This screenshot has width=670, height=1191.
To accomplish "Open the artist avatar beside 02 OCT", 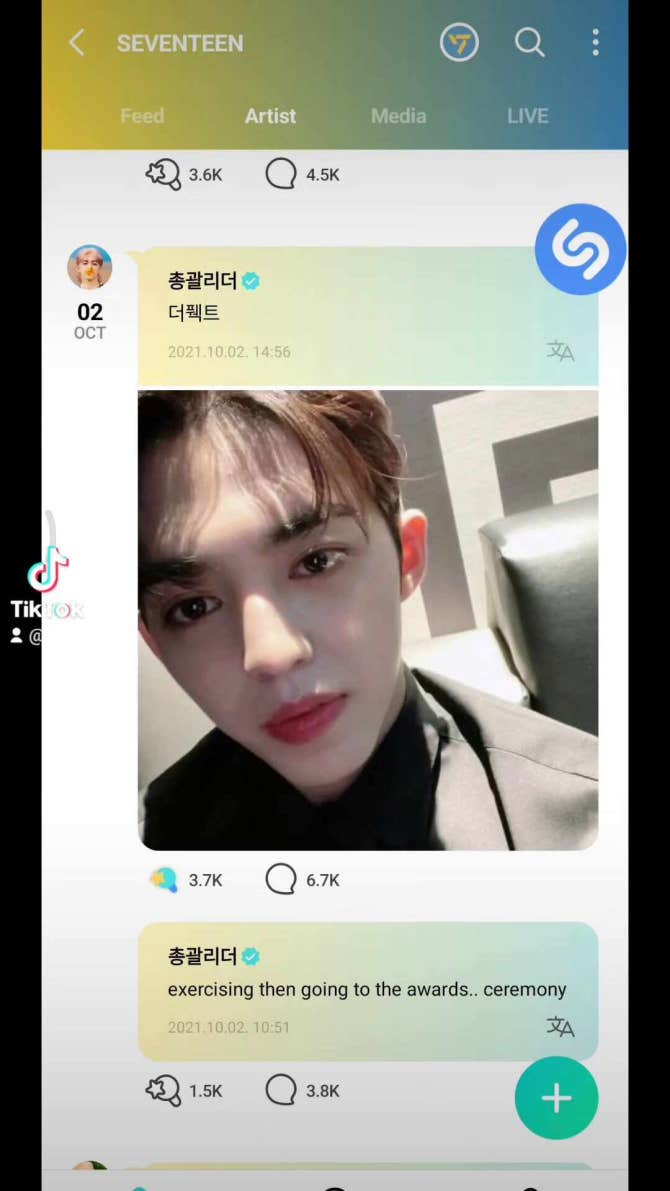I will click(x=89, y=267).
